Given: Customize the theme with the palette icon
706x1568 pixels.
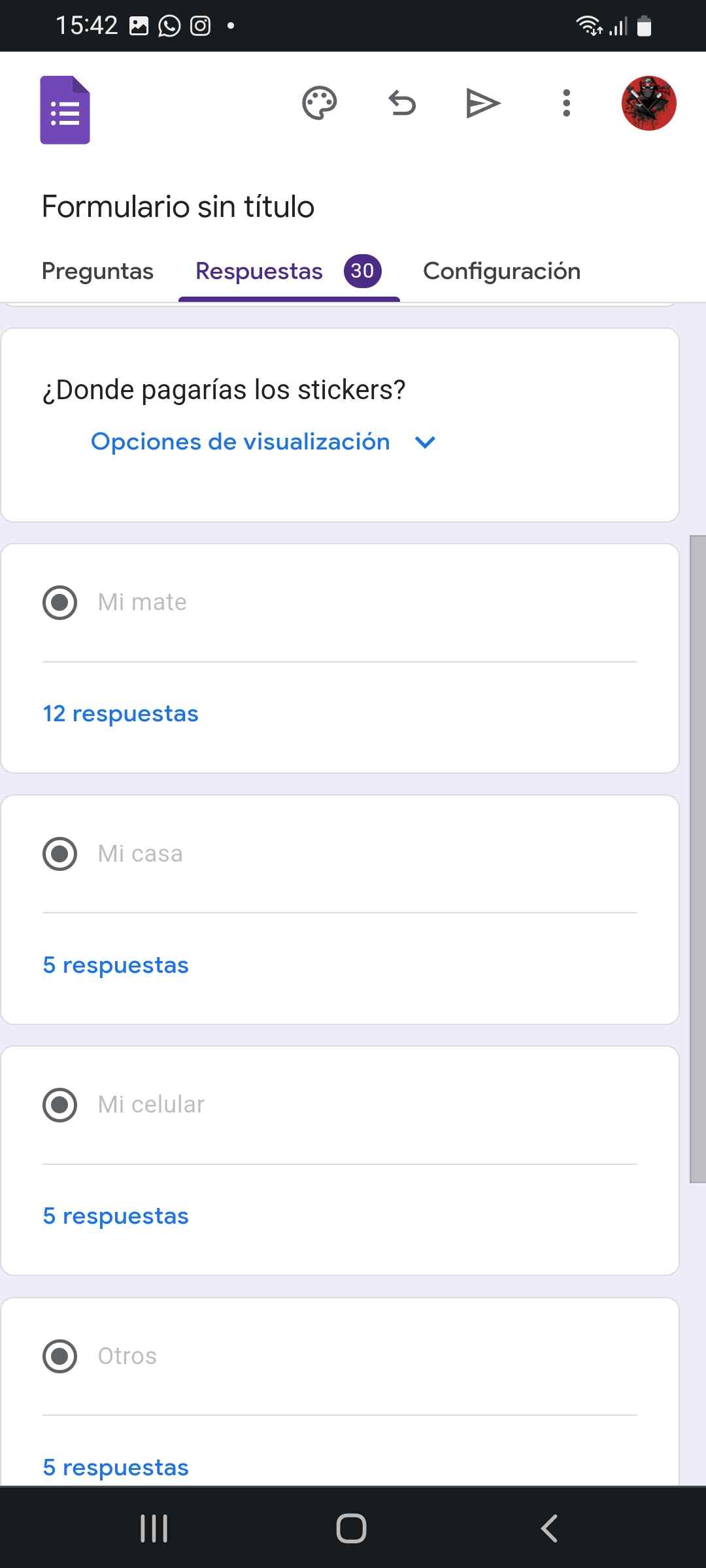Looking at the screenshot, I should [x=319, y=103].
